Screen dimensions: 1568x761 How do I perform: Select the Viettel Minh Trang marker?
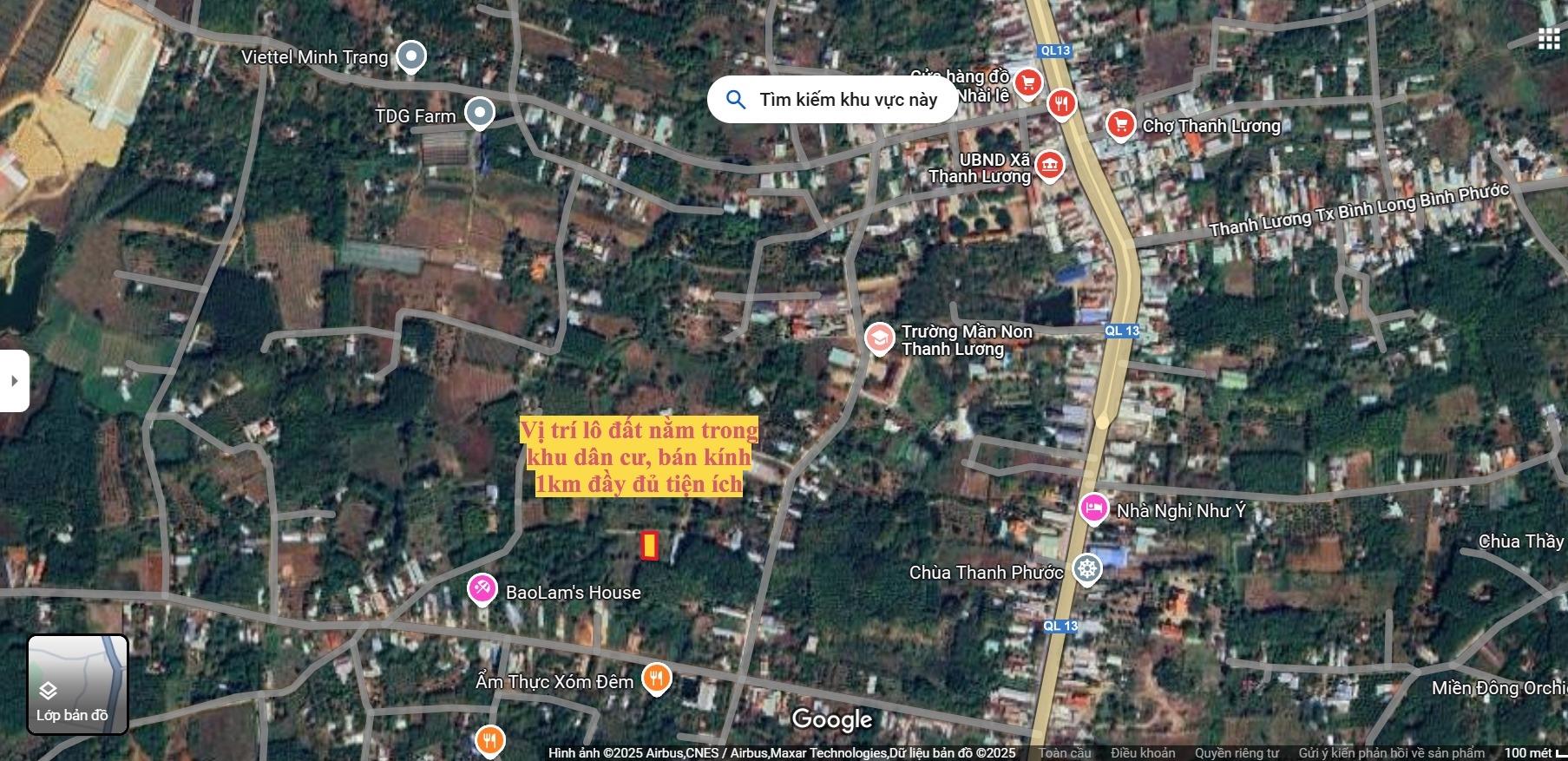410,57
